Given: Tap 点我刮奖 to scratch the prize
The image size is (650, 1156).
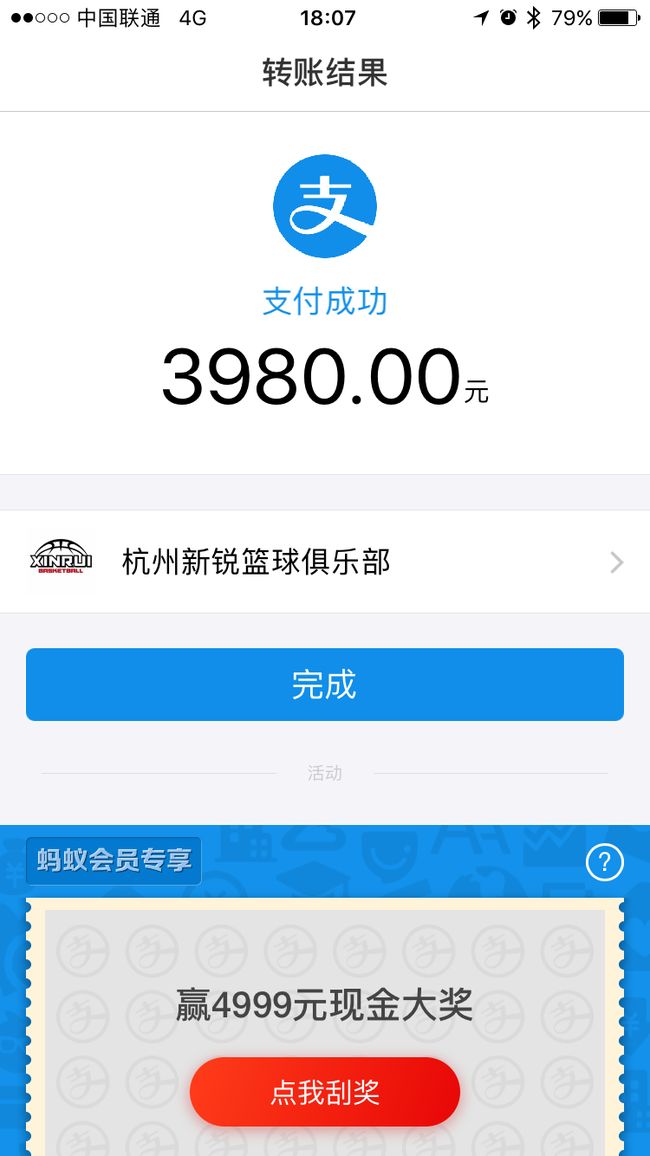Looking at the screenshot, I should tap(325, 1091).
